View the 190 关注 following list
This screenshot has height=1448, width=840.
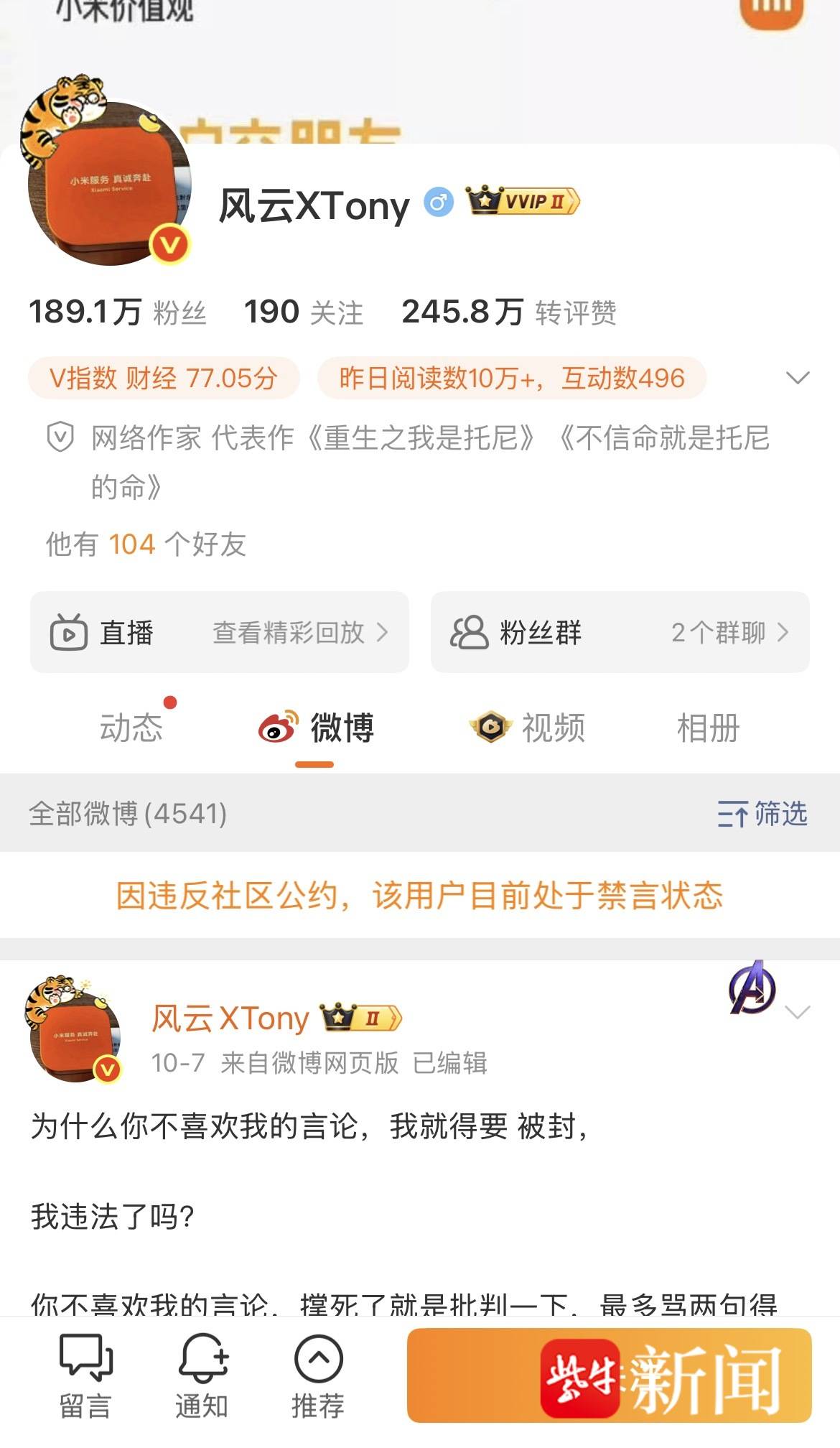pos(303,312)
